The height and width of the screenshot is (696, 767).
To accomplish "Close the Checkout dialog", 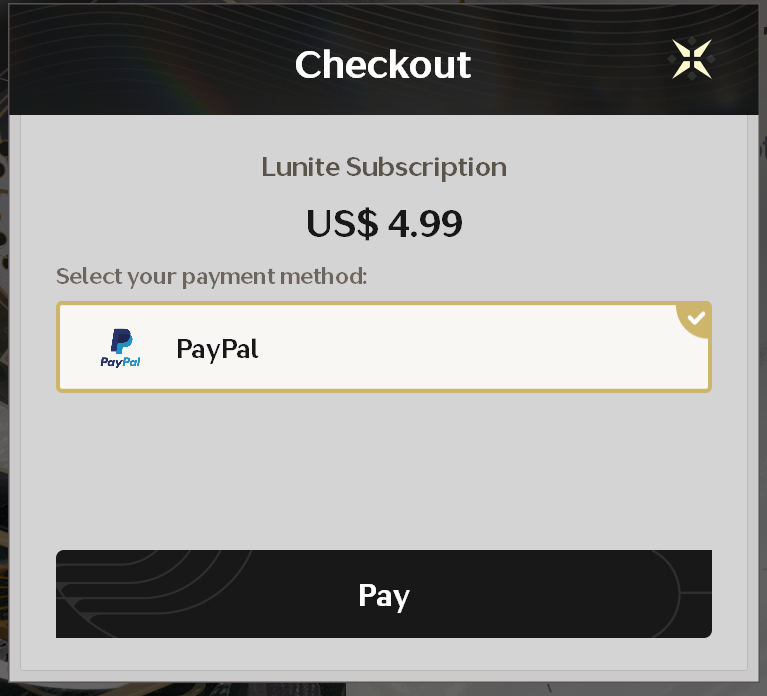I will point(692,59).
